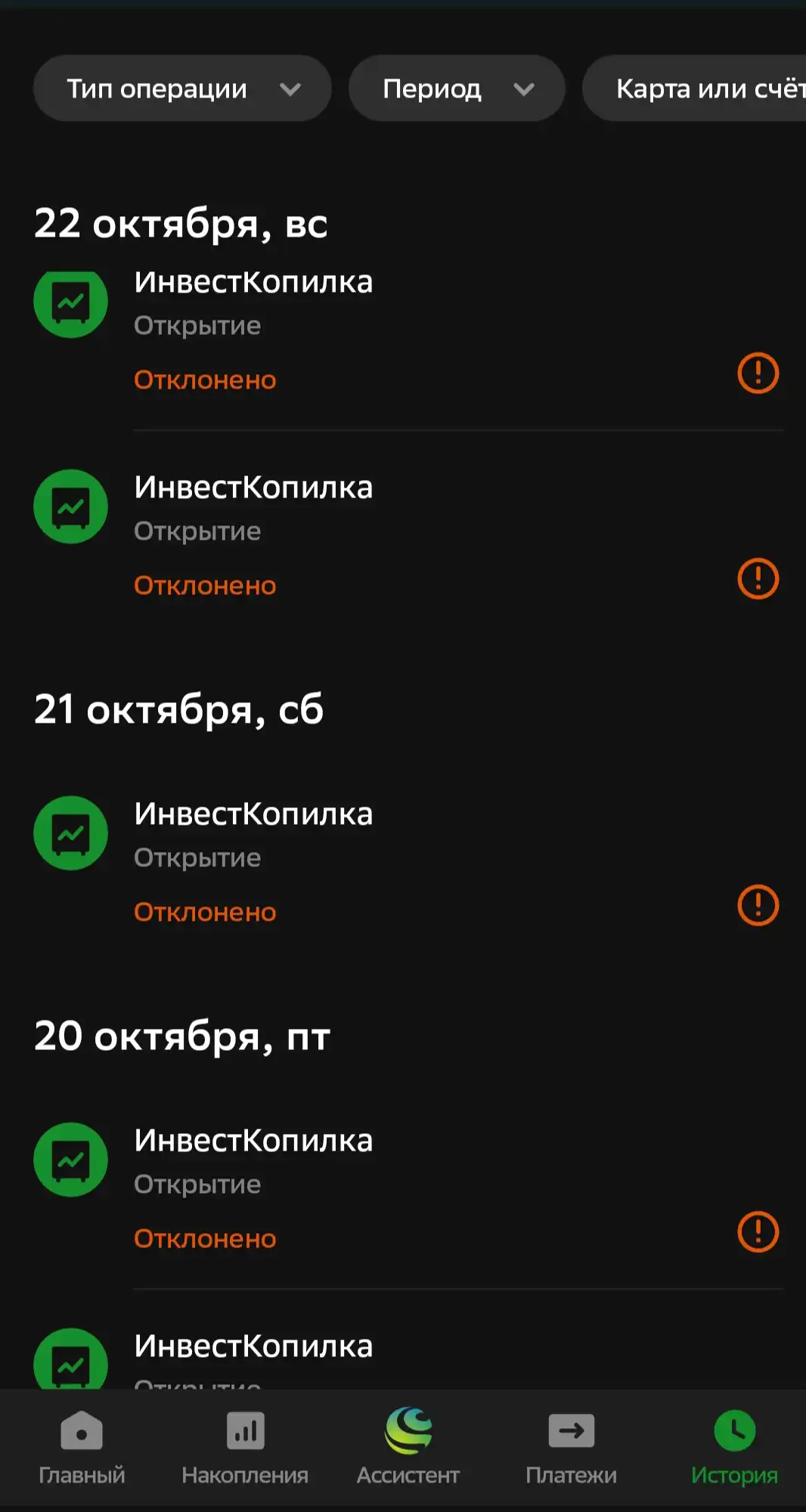
Task: Tap warning icon on 21 октября entry
Action: [x=758, y=905]
